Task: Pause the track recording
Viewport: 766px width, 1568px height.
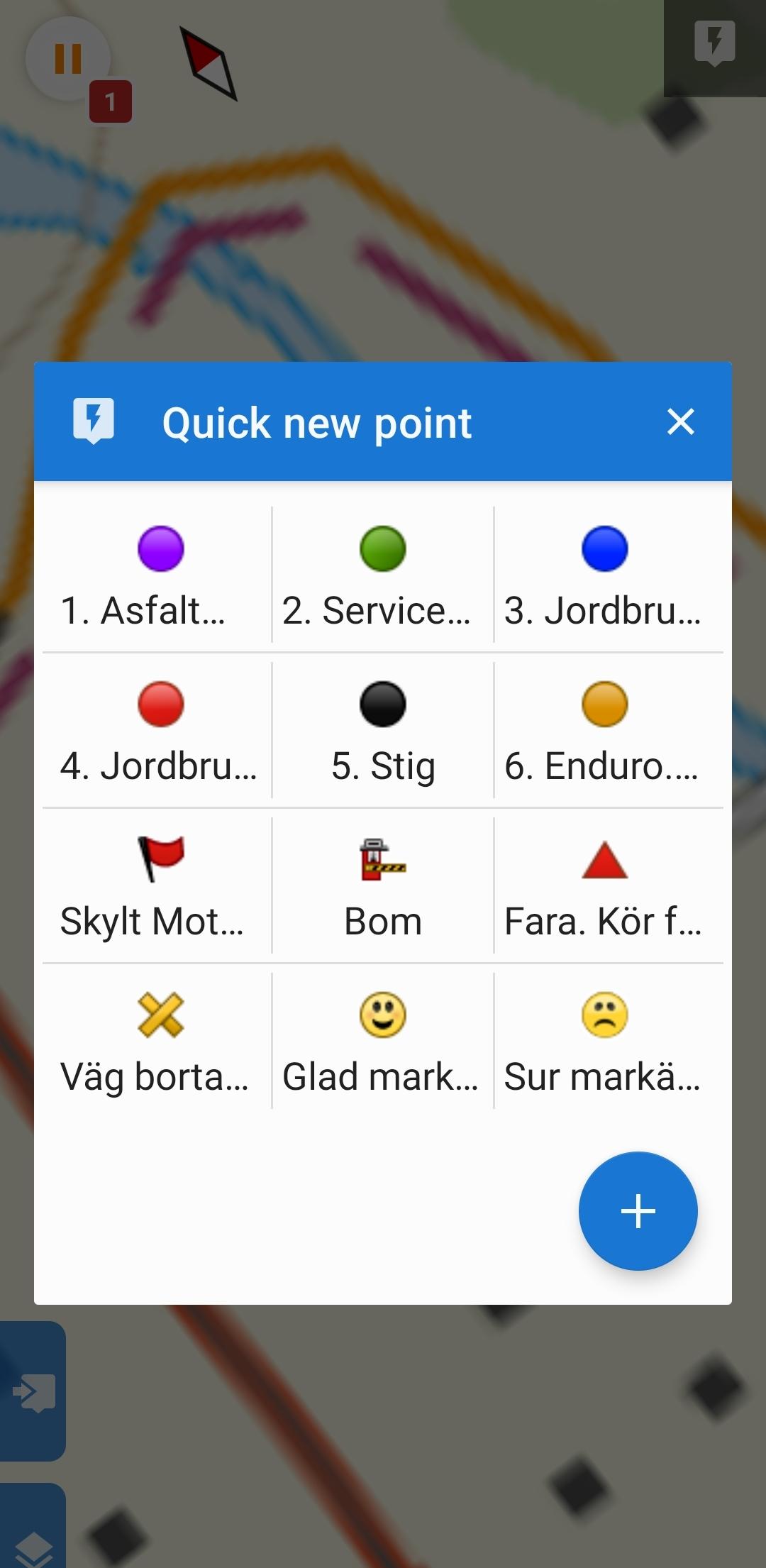Action: coord(68,59)
